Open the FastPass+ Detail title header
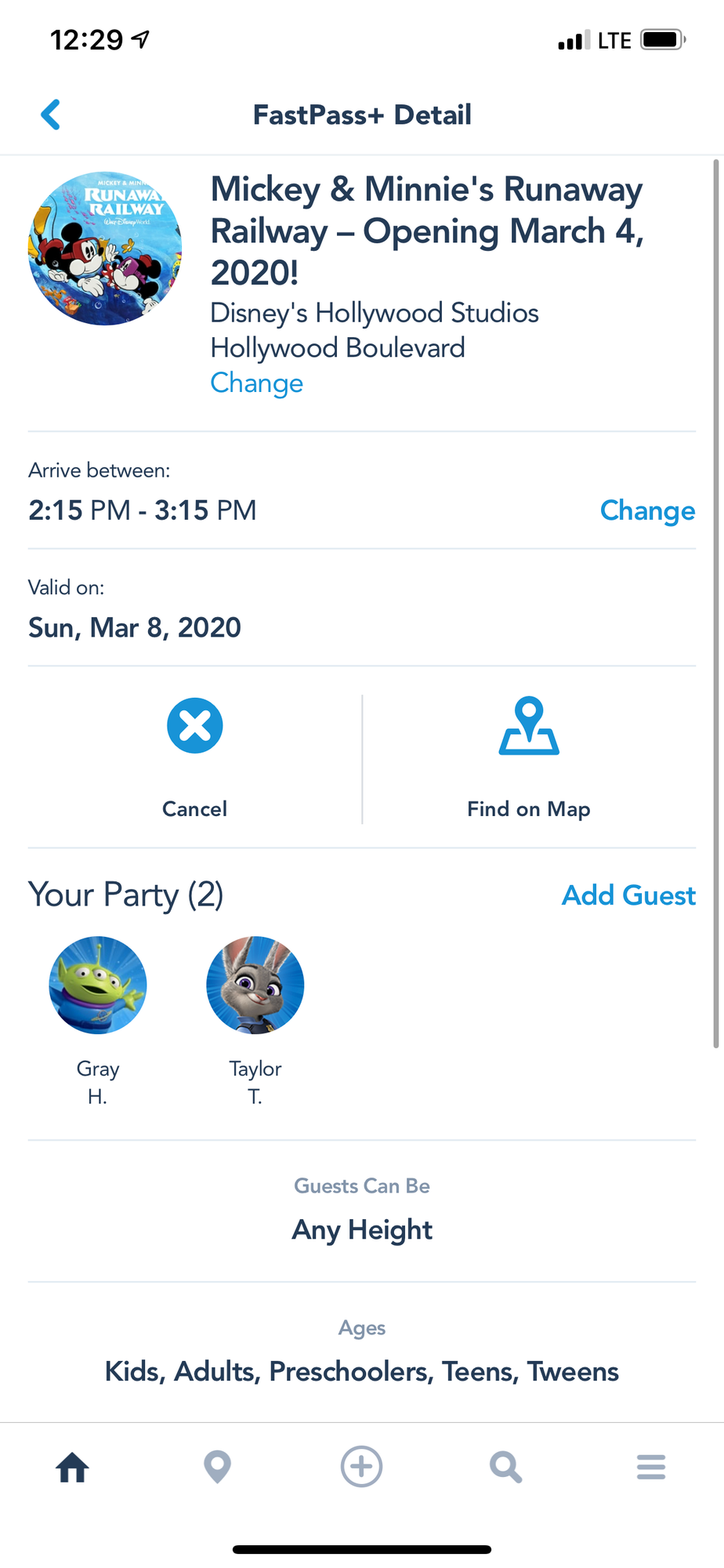The image size is (724, 1568). (x=362, y=114)
